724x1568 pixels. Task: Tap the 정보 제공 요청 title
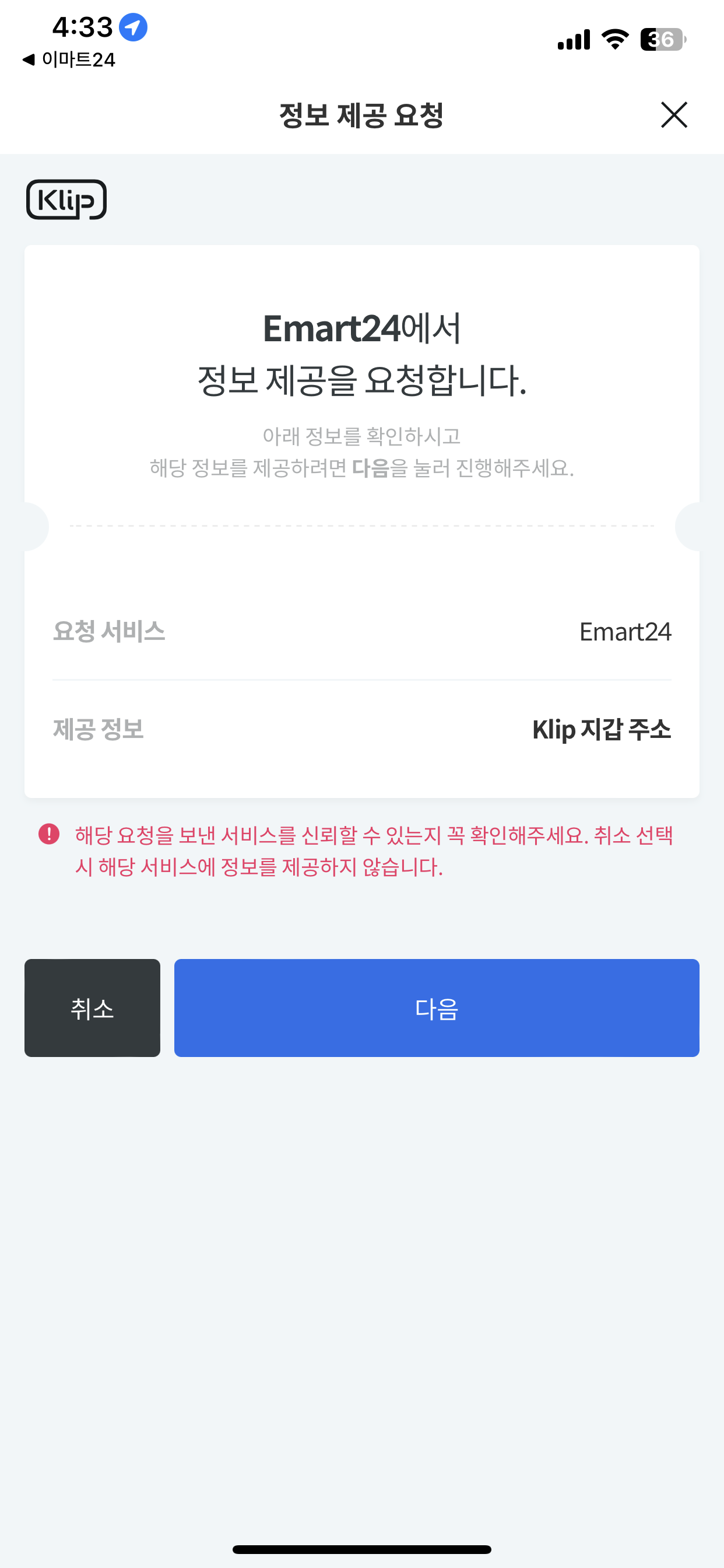pos(361,116)
